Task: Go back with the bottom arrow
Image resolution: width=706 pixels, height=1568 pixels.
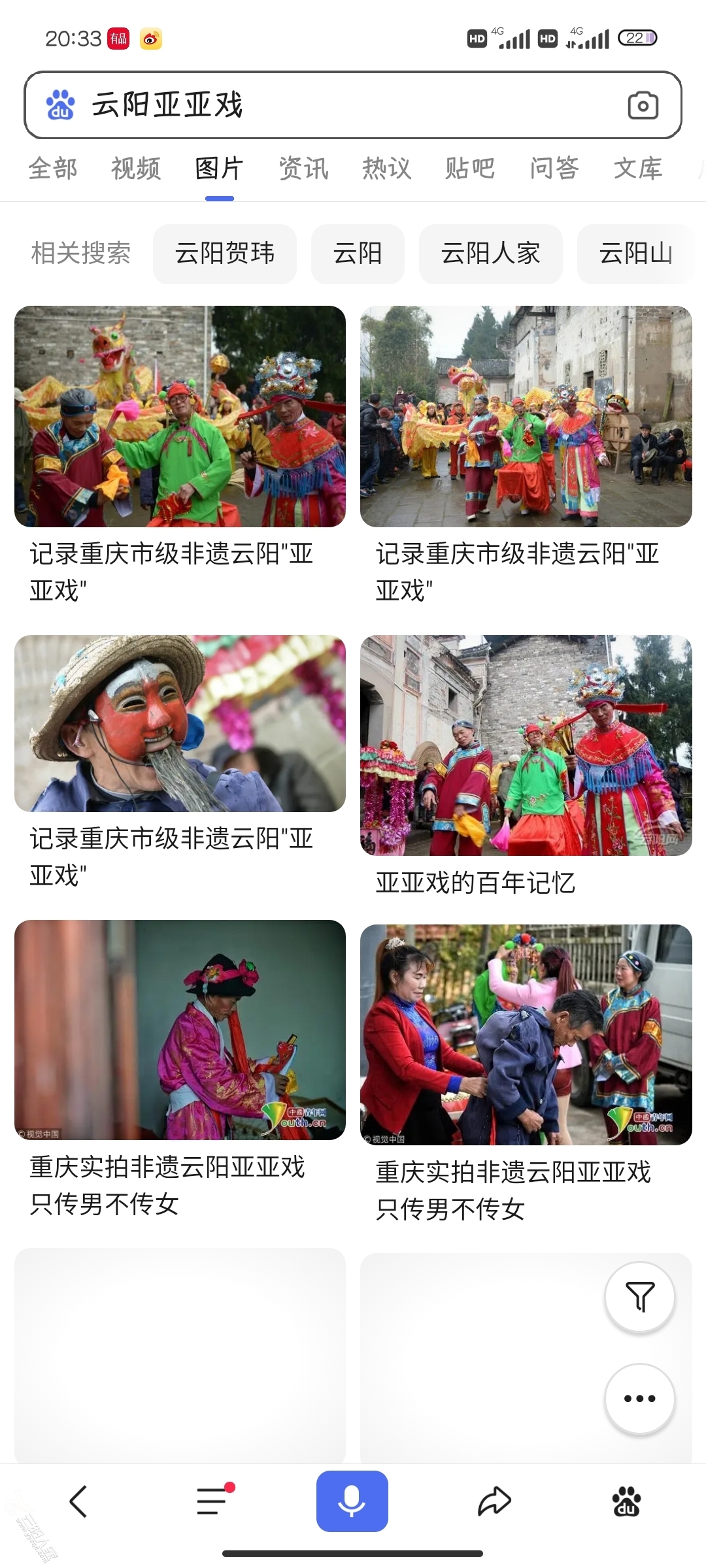Action: 78,1501
